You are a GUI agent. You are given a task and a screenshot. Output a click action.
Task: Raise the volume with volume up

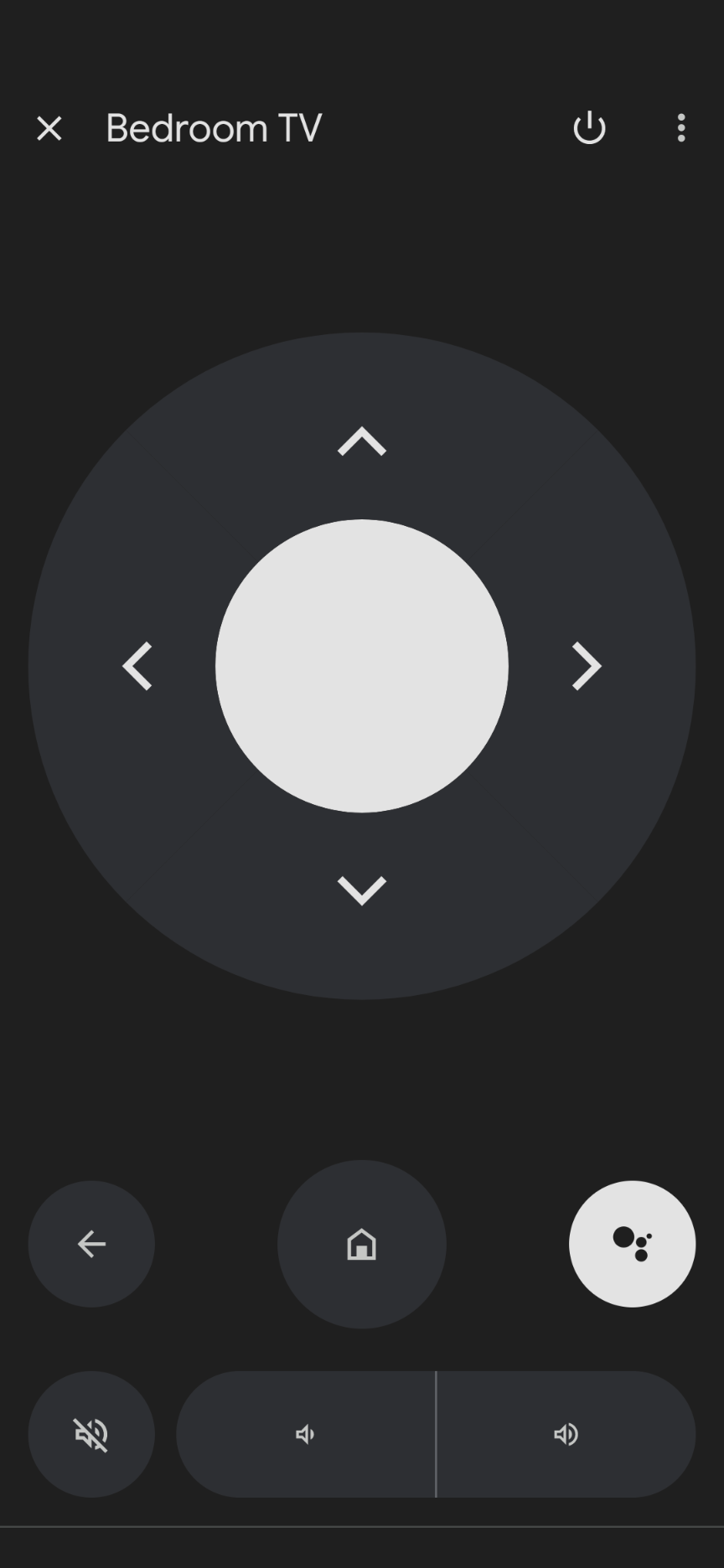(567, 1434)
